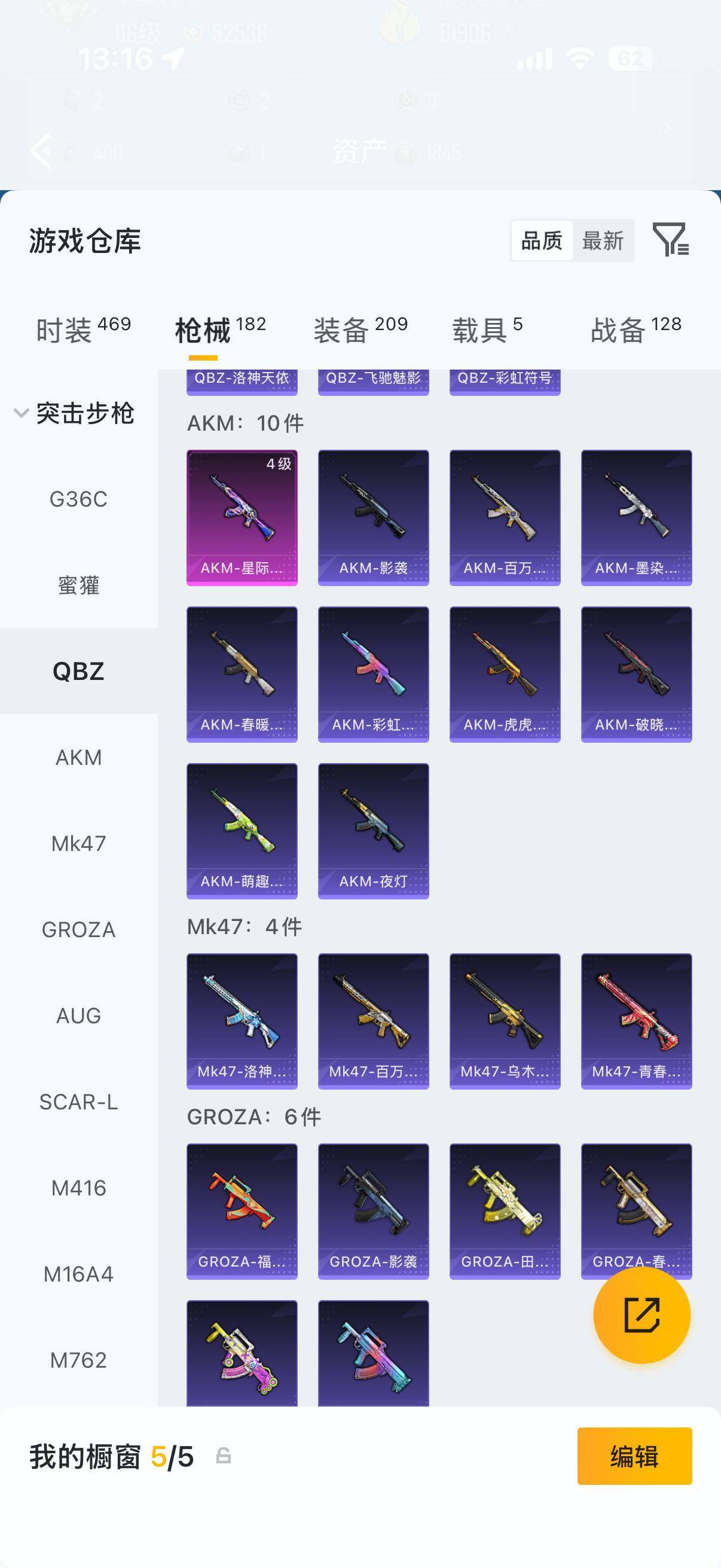View the GROZA-福 skin card
Viewport: 721px width, 1568px height.
pyautogui.click(x=242, y=1211)
